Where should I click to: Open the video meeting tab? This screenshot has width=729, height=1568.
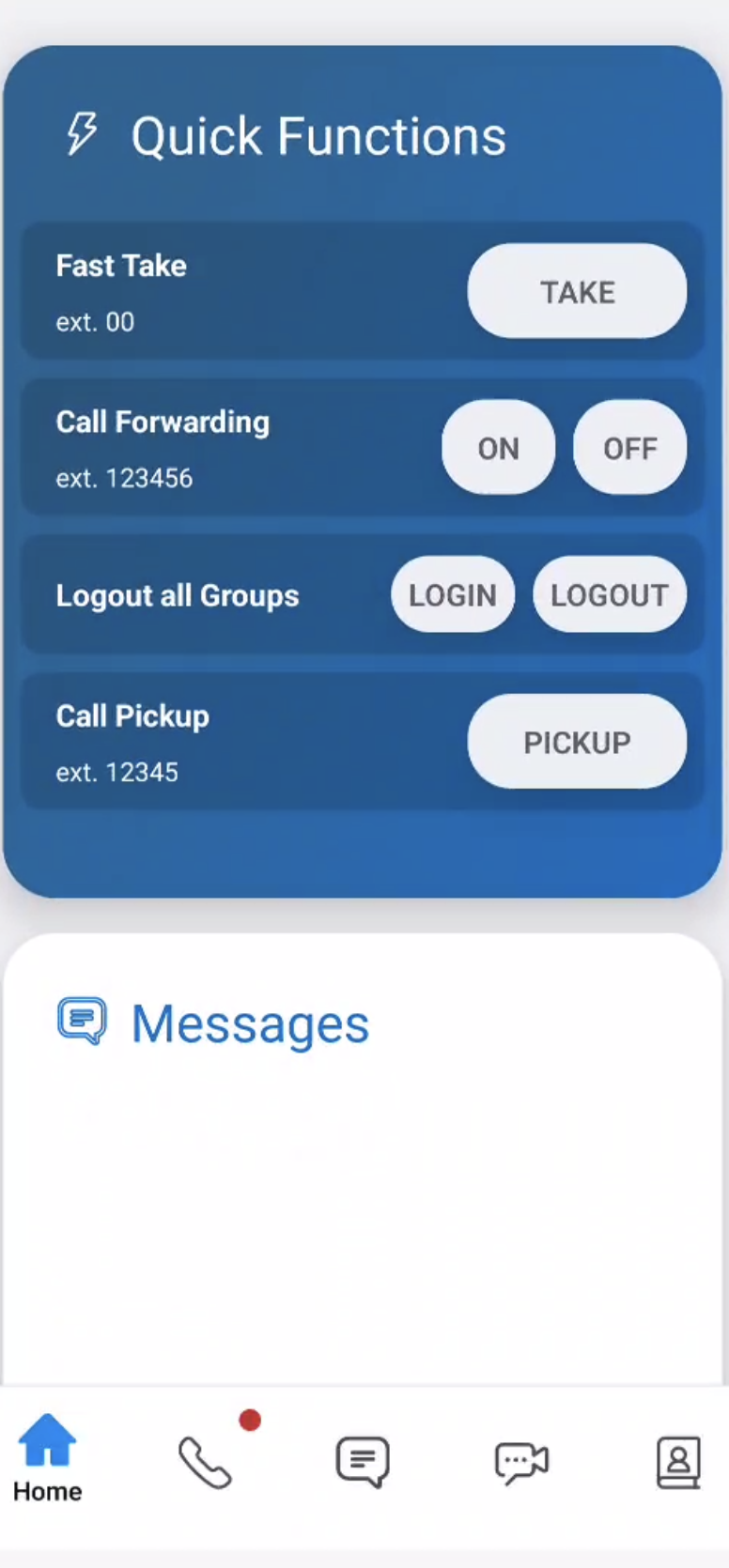(x=520, y=1462)
